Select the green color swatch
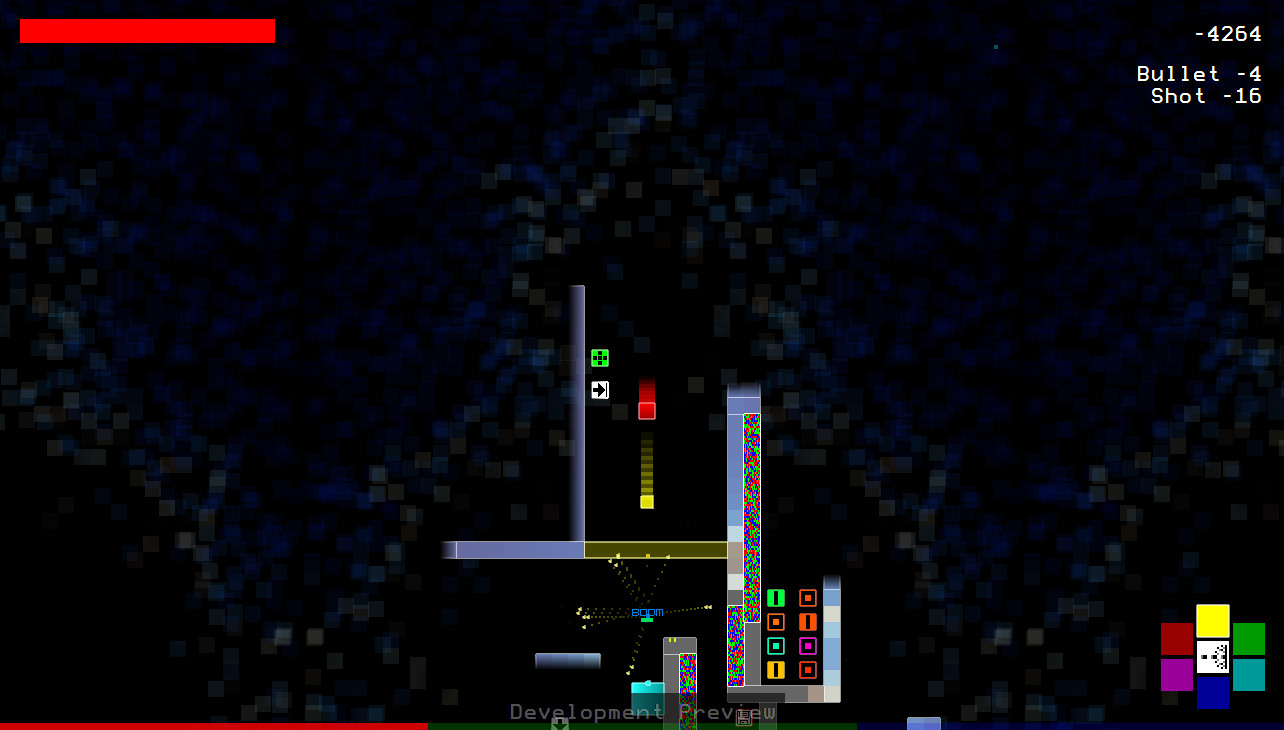 click(x=1248, y=639)
